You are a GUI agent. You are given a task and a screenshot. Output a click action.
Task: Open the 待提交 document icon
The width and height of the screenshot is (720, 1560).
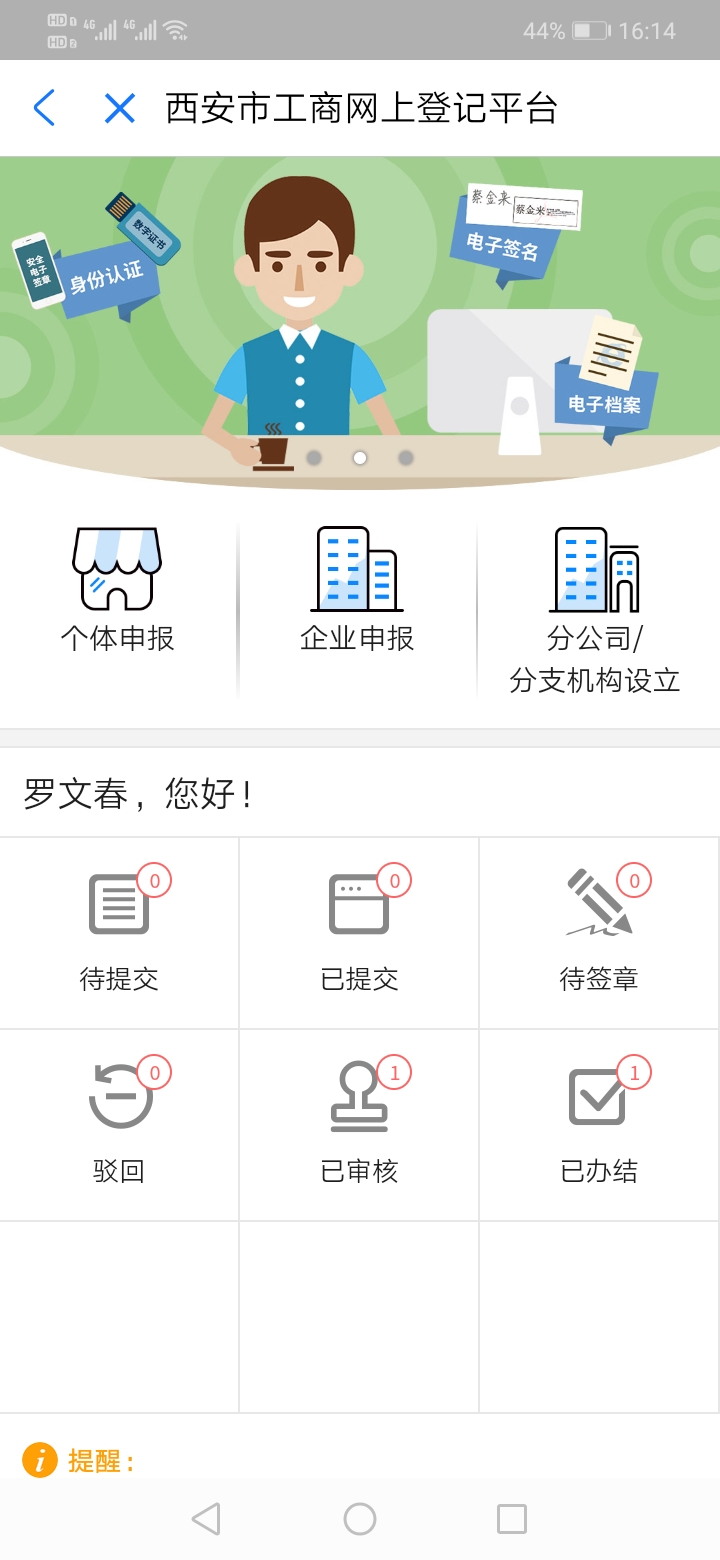(119, 905)
